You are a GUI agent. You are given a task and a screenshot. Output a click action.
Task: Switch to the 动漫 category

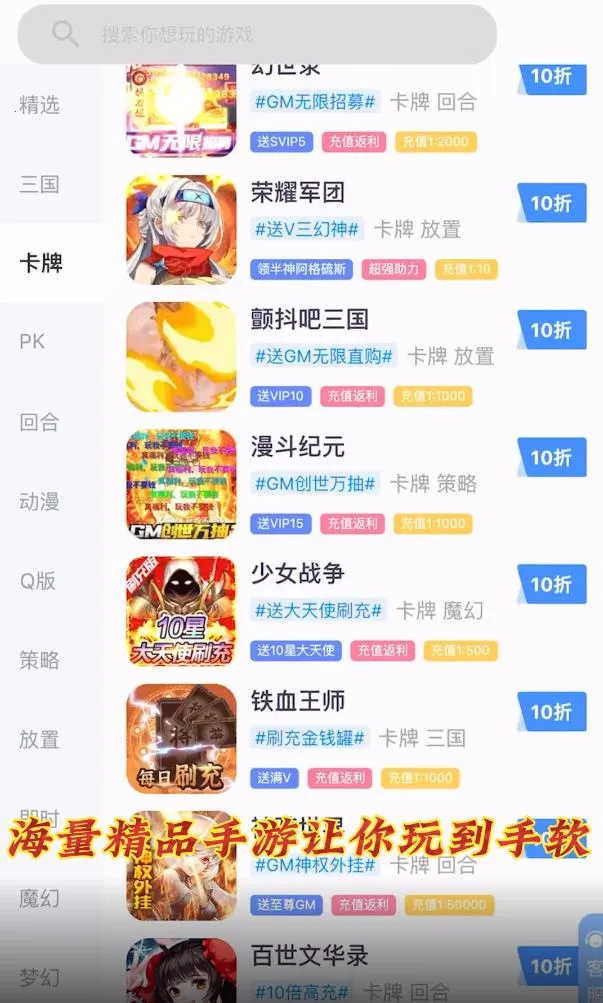pos(40,501)
